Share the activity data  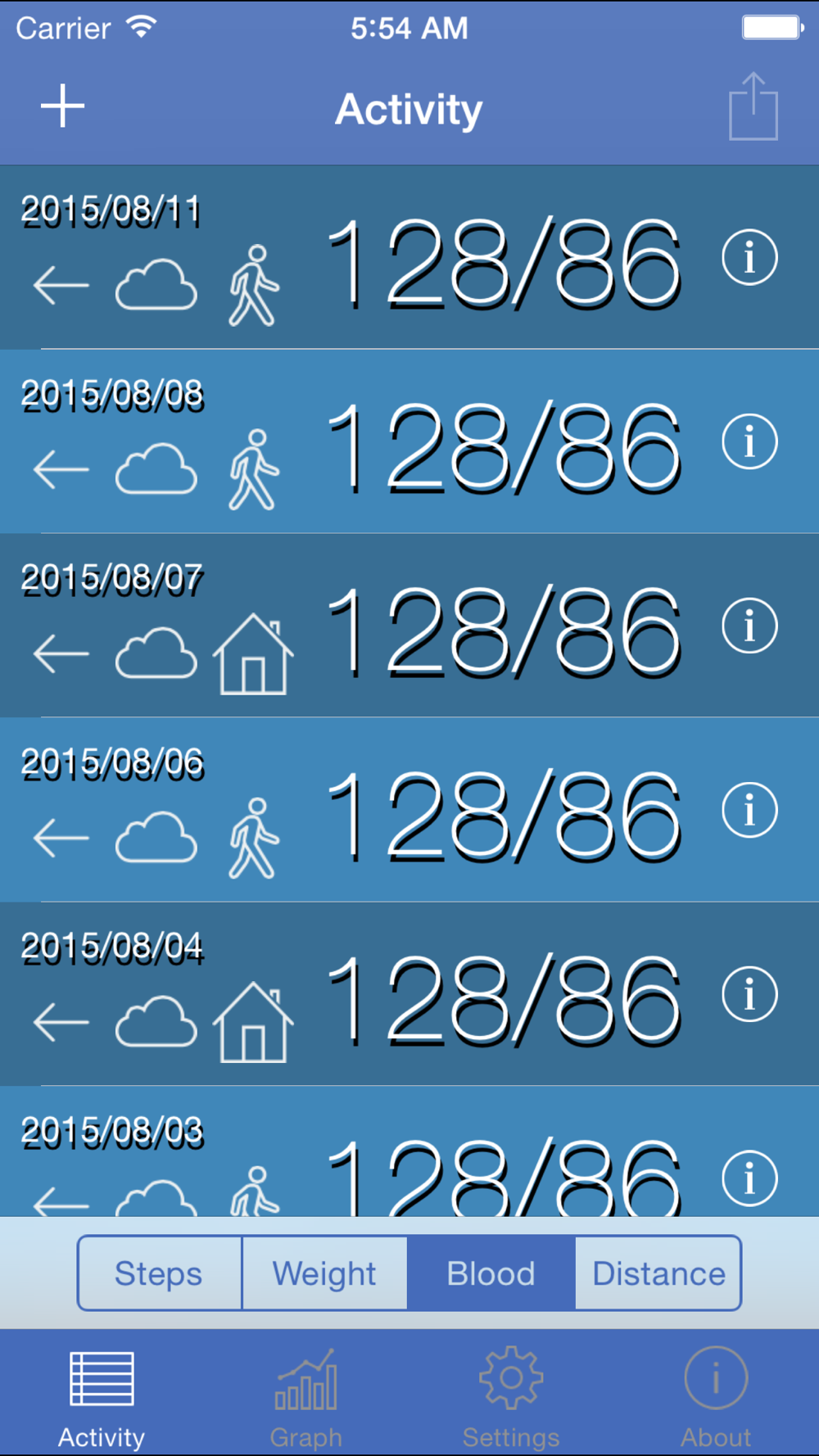click(753, 106)
